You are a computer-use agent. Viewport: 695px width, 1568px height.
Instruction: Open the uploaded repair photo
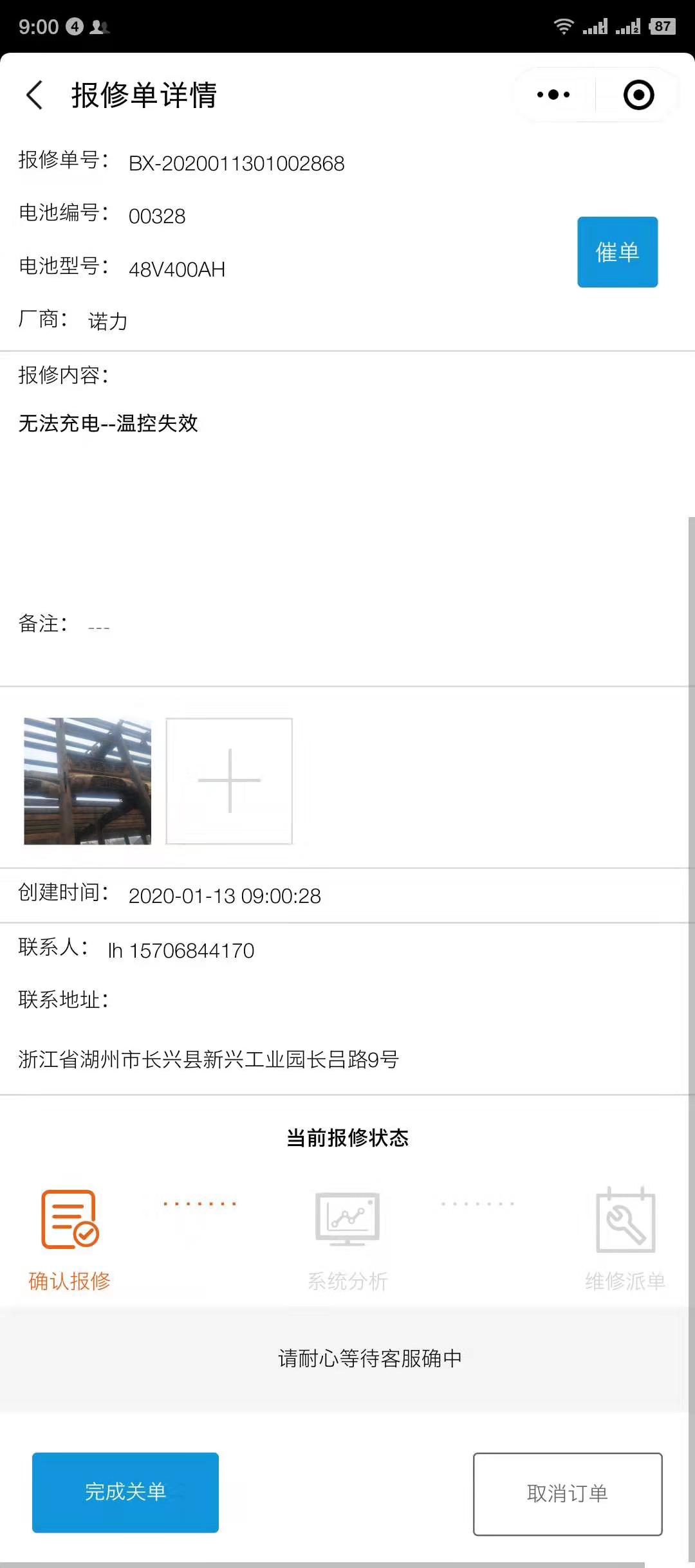click(88, 781)
